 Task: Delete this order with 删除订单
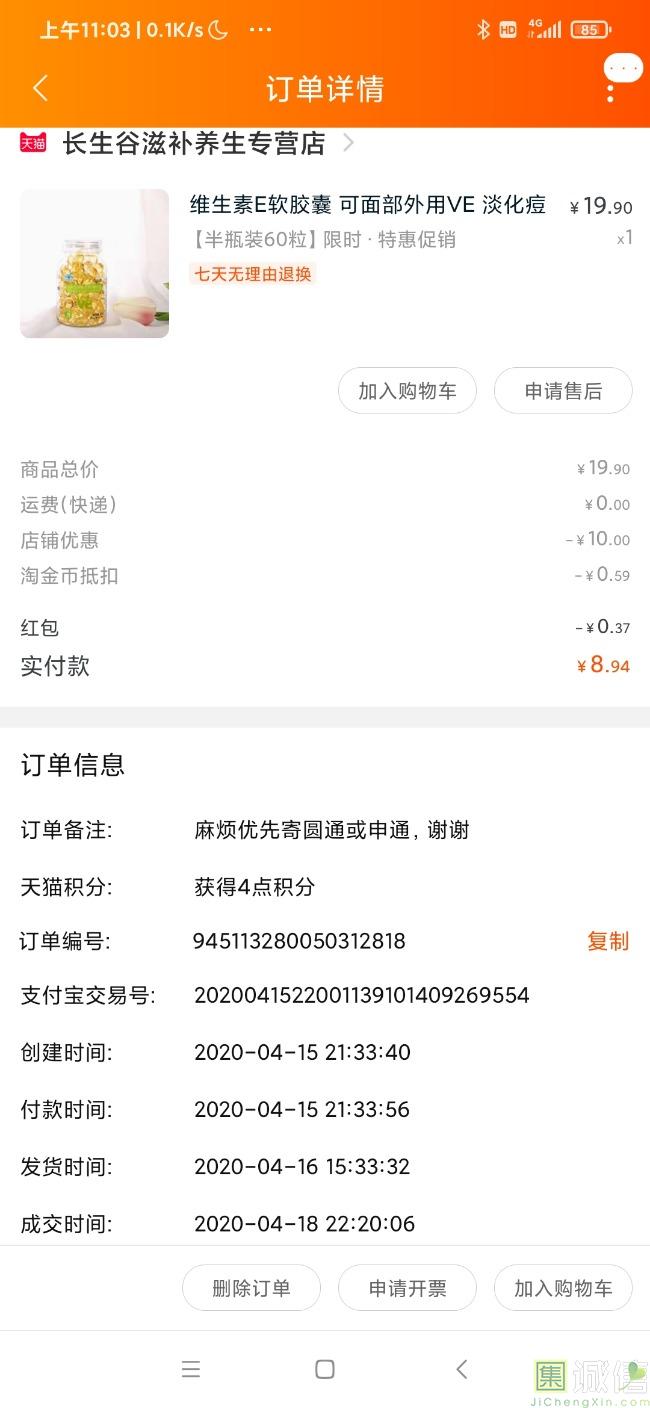point(251,1288)
